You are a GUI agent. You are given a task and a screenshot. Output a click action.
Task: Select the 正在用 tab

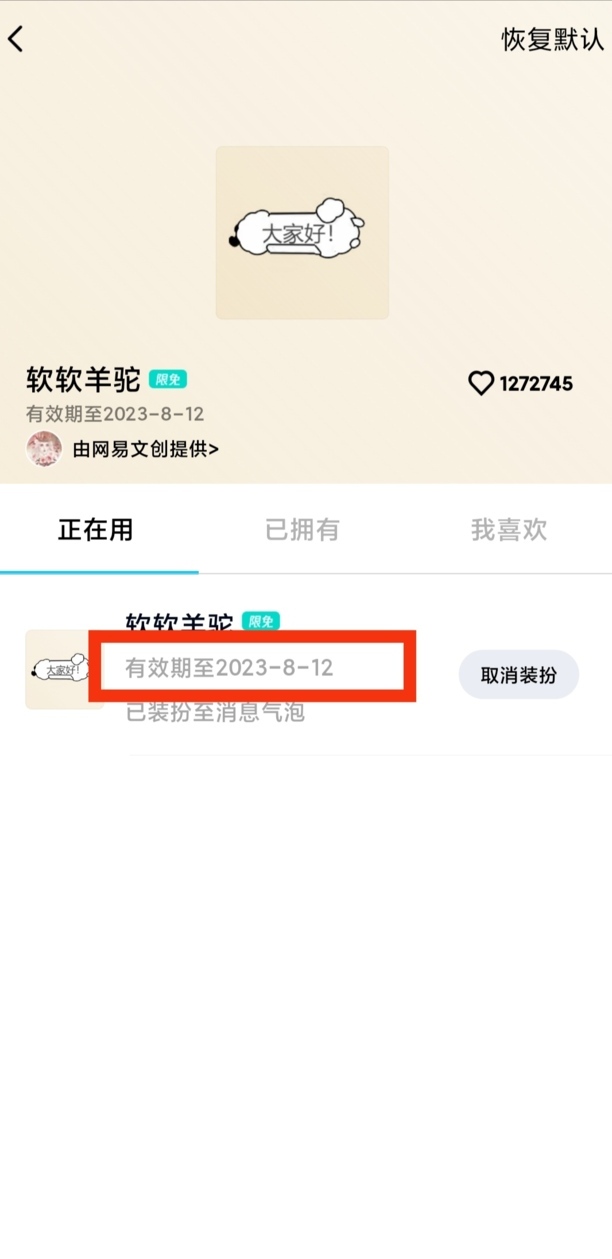pyautogui.click(x=96, y=530)
